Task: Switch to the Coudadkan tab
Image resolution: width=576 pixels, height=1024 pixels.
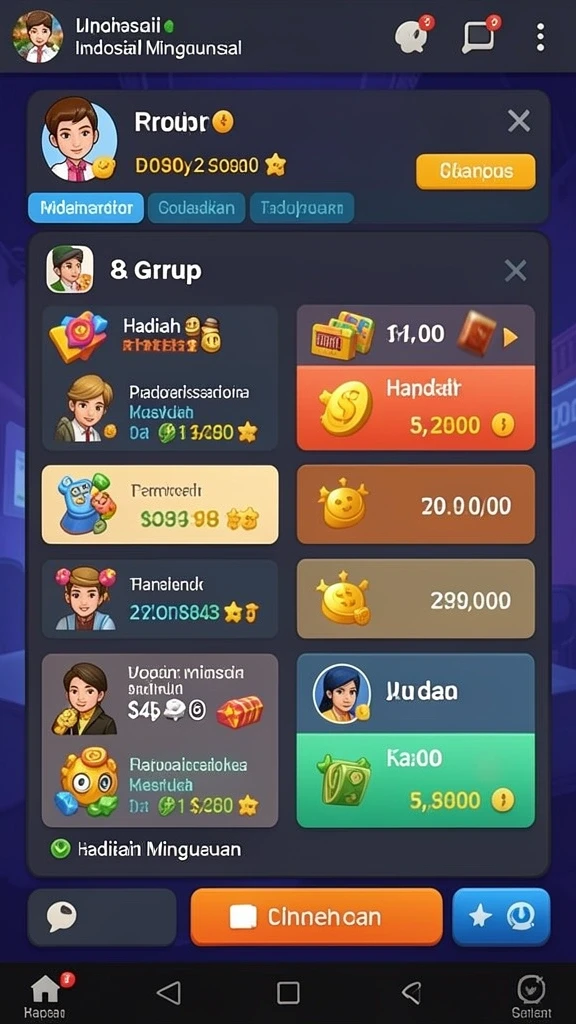Action: pyautogui.click(x=197, y=208)
